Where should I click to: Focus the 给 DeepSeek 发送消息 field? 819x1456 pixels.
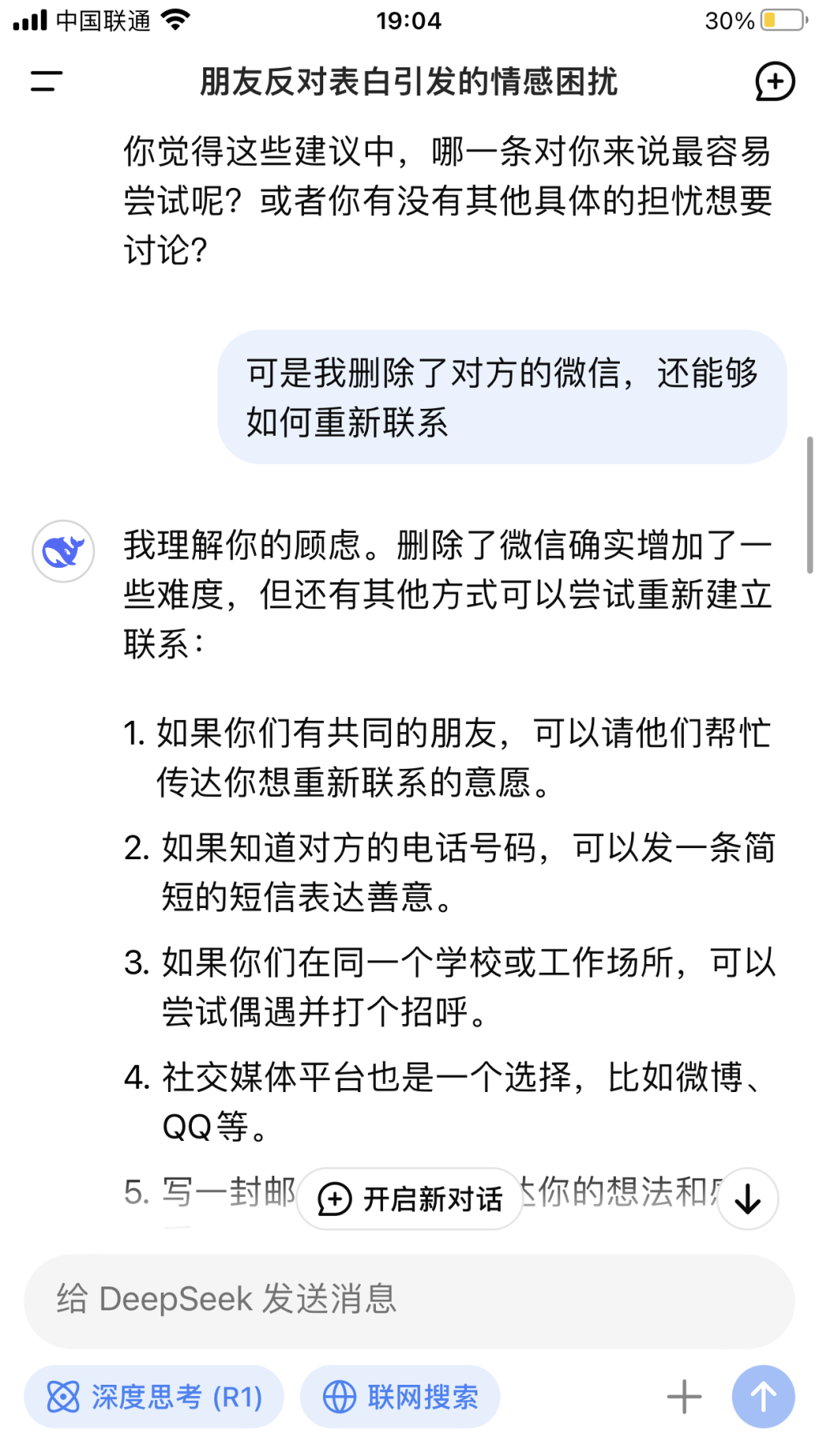tap(408, 1299)
